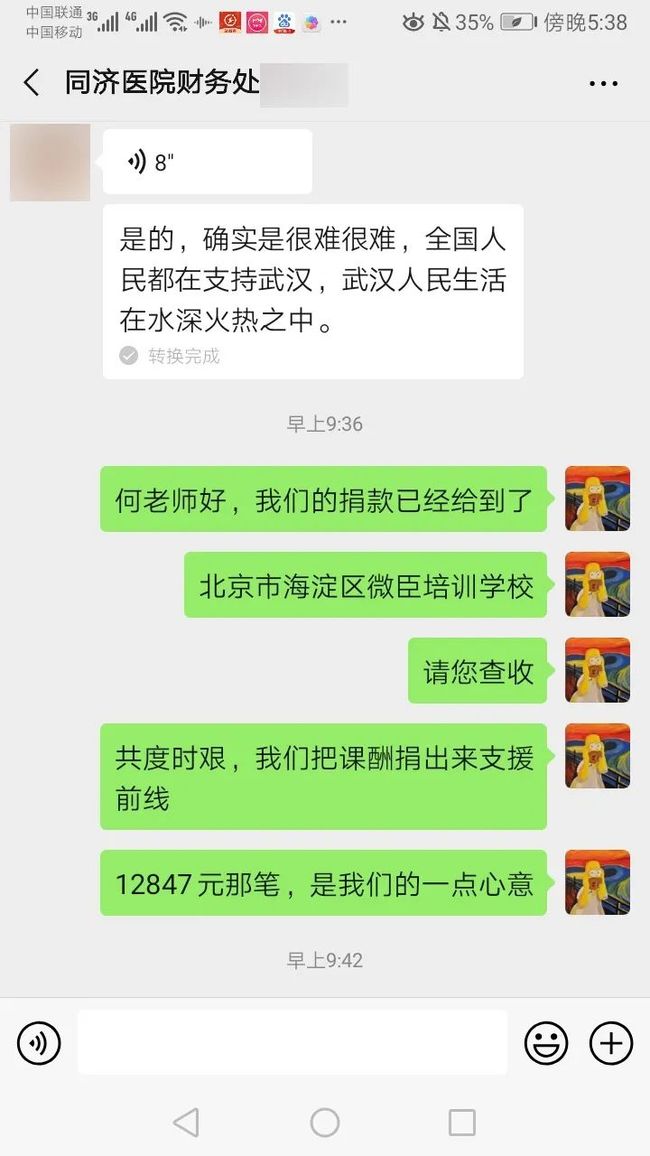
Task: Tap the system home button
Action: 325,1122
